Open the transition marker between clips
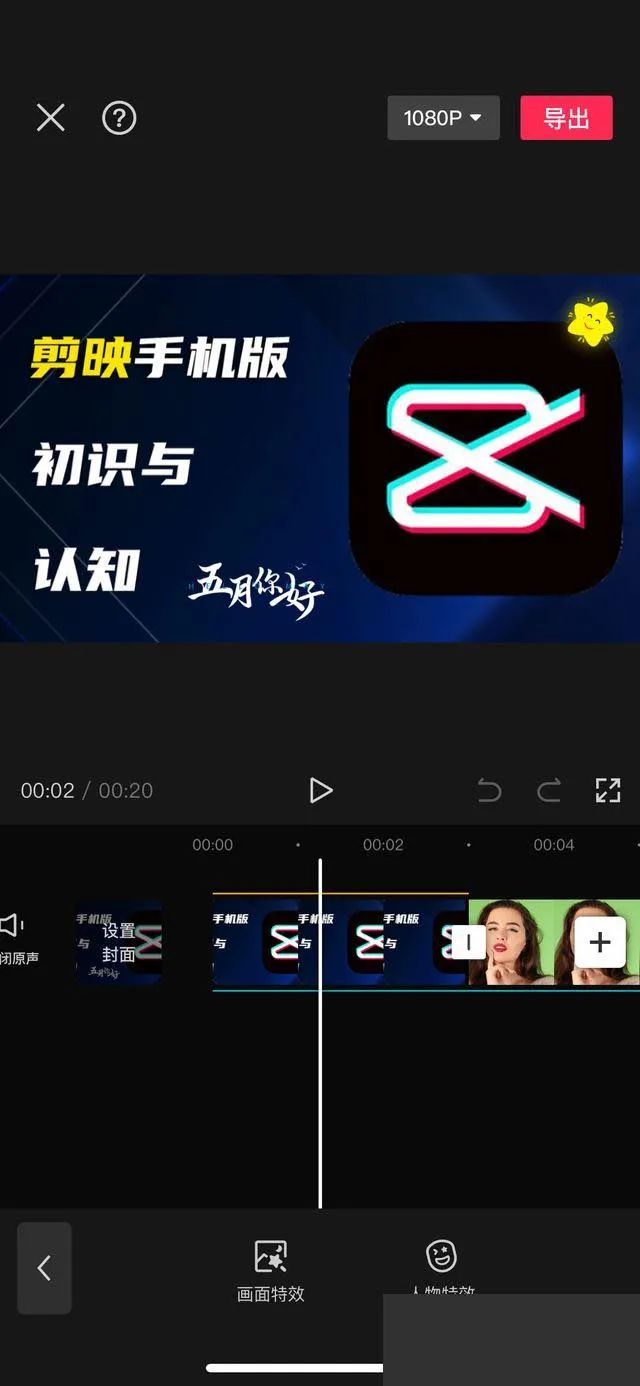 tap(468, 942)
